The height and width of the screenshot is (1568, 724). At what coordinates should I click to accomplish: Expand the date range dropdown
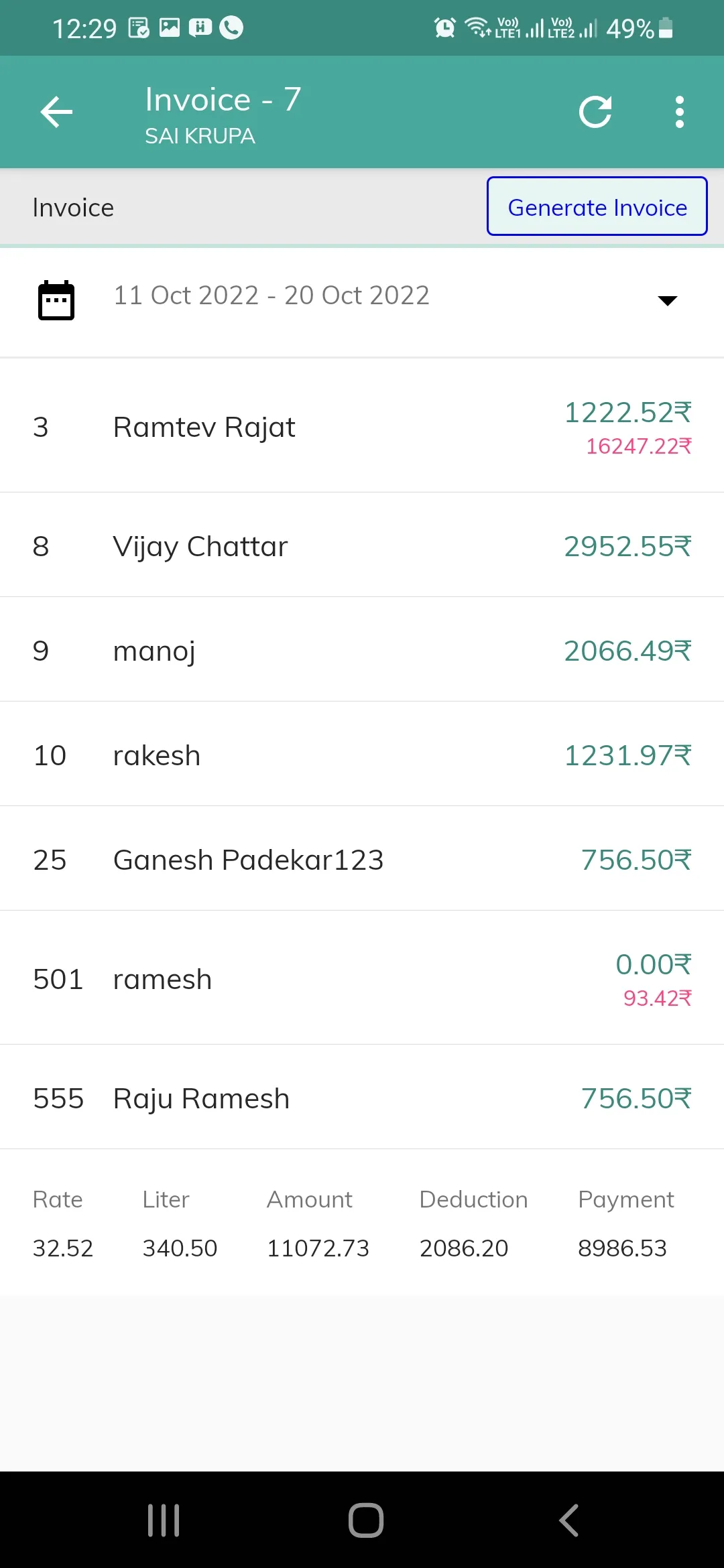coord(667,300)
